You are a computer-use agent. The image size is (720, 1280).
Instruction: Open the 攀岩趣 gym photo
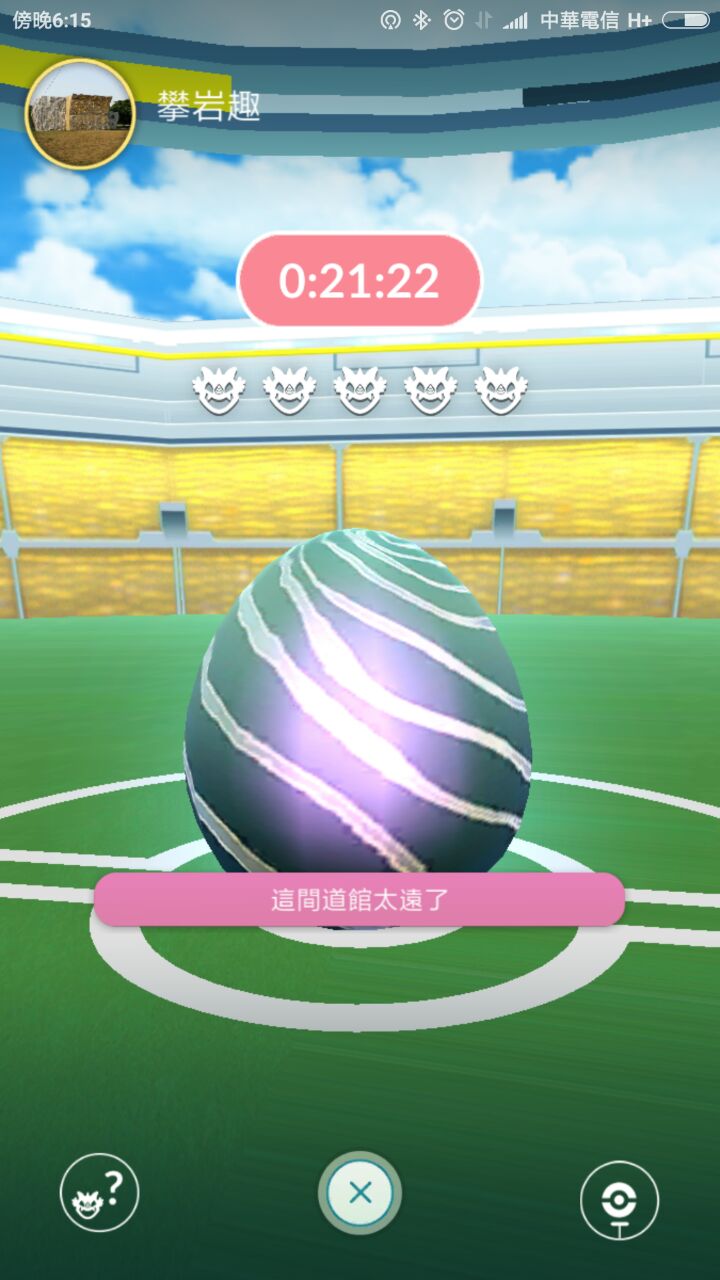[80, 113]
